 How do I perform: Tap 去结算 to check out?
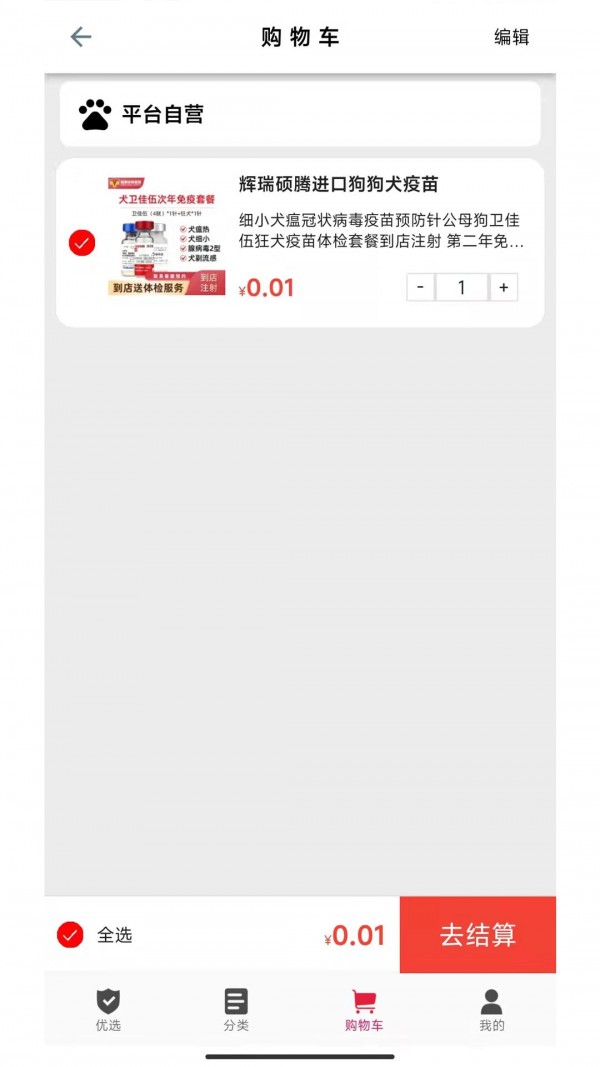(478, 935)
